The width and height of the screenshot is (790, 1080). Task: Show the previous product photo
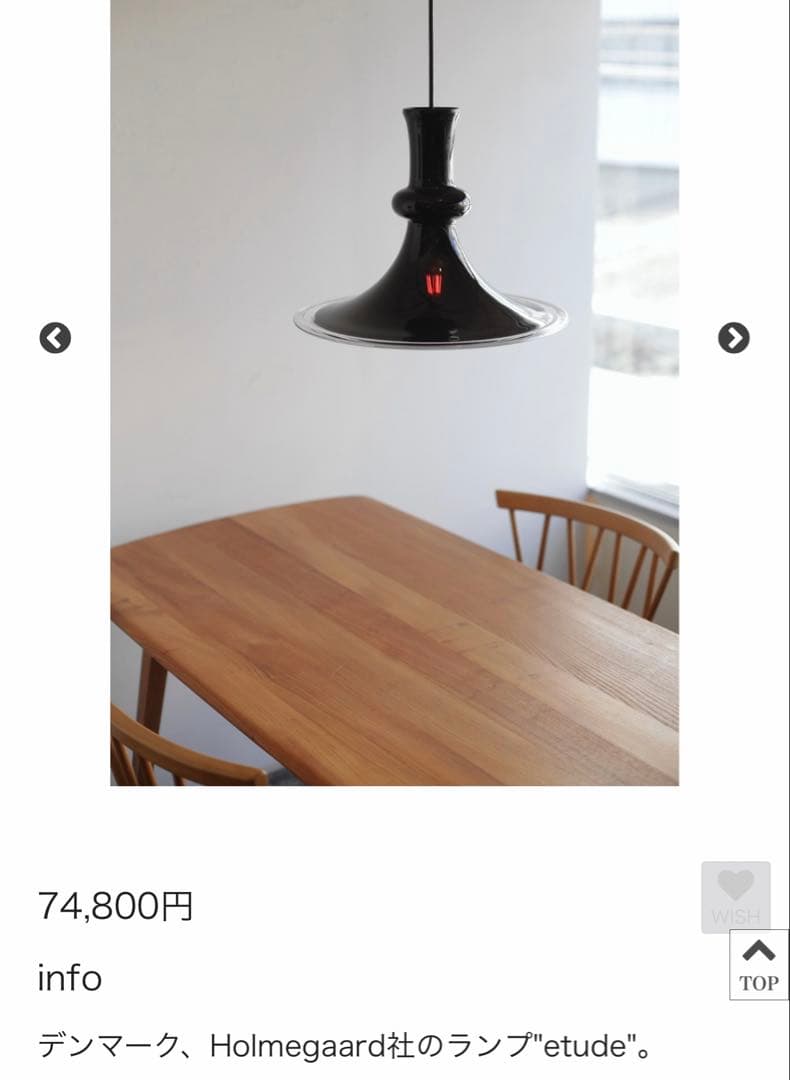pyautogui.click(x=55, y=339)
